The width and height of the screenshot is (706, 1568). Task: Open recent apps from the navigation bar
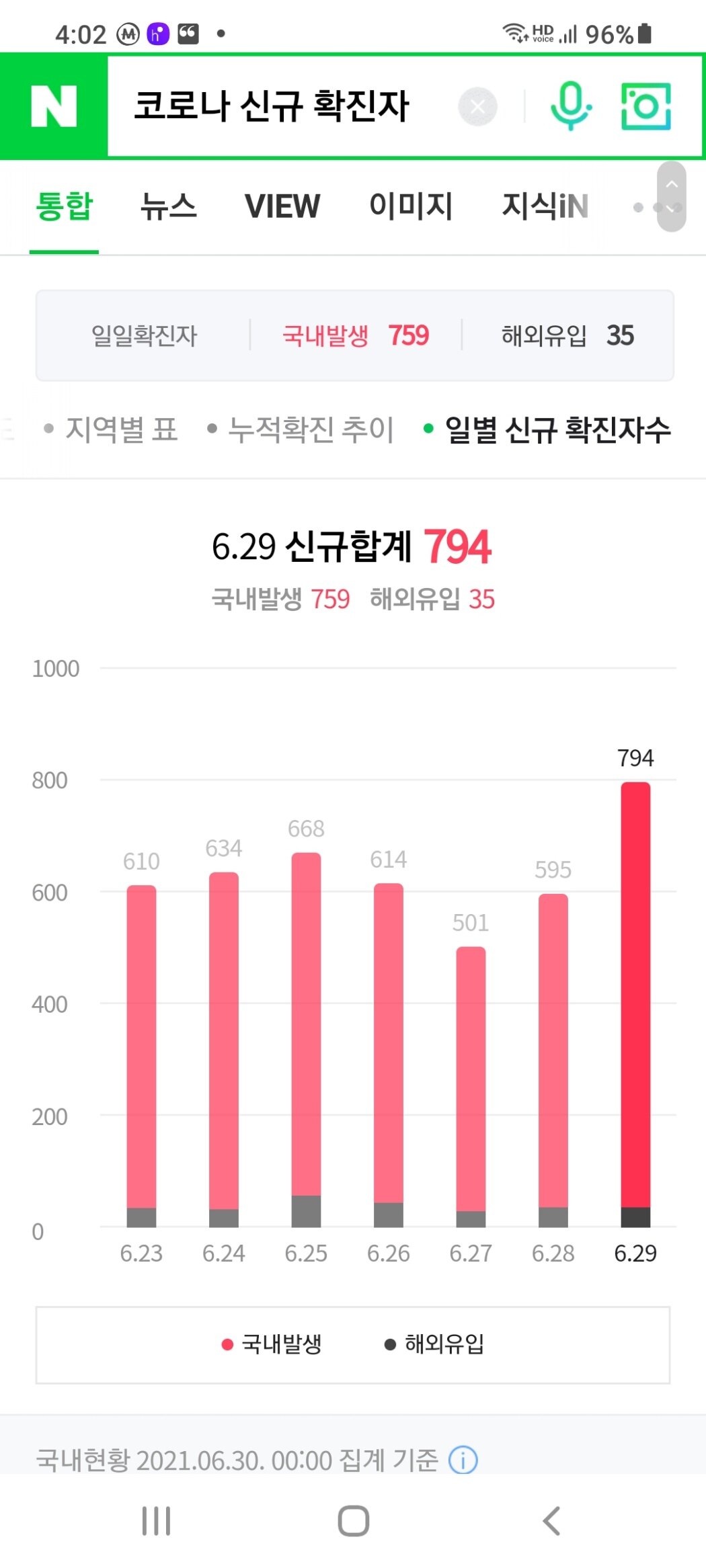pyautogui.click(x=156, y=1521)
